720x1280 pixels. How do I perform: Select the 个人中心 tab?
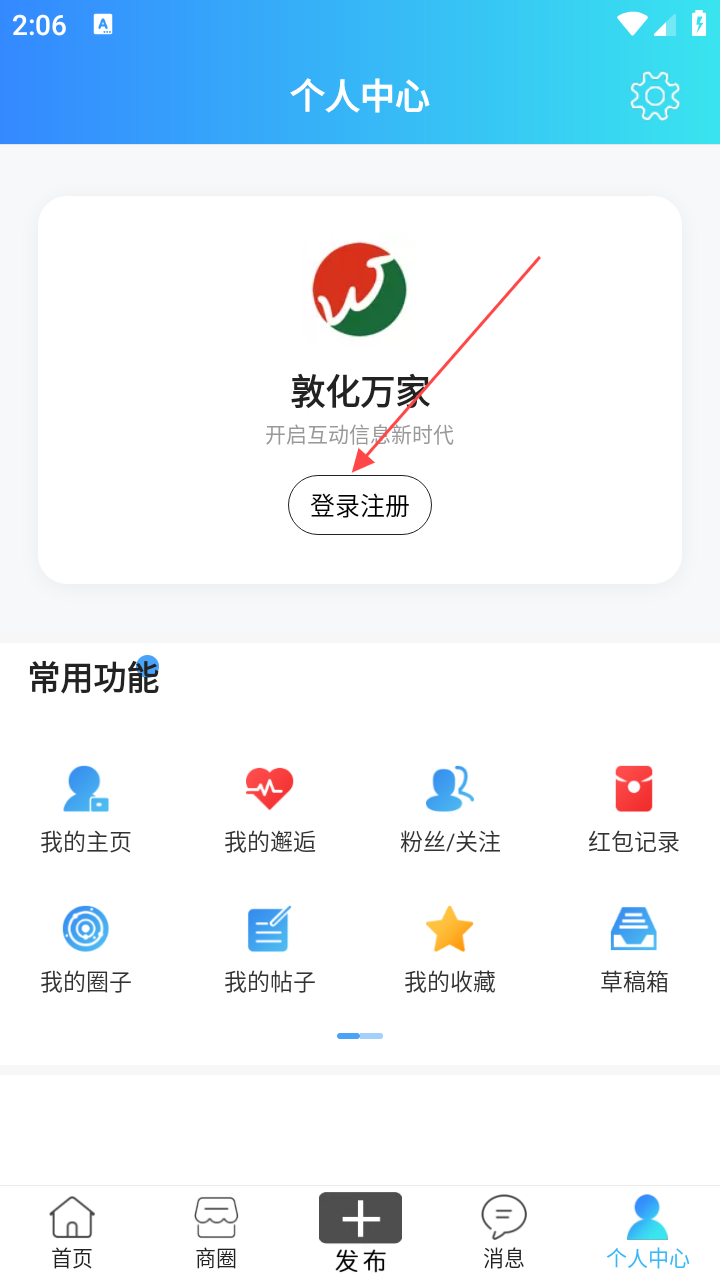648,1232
